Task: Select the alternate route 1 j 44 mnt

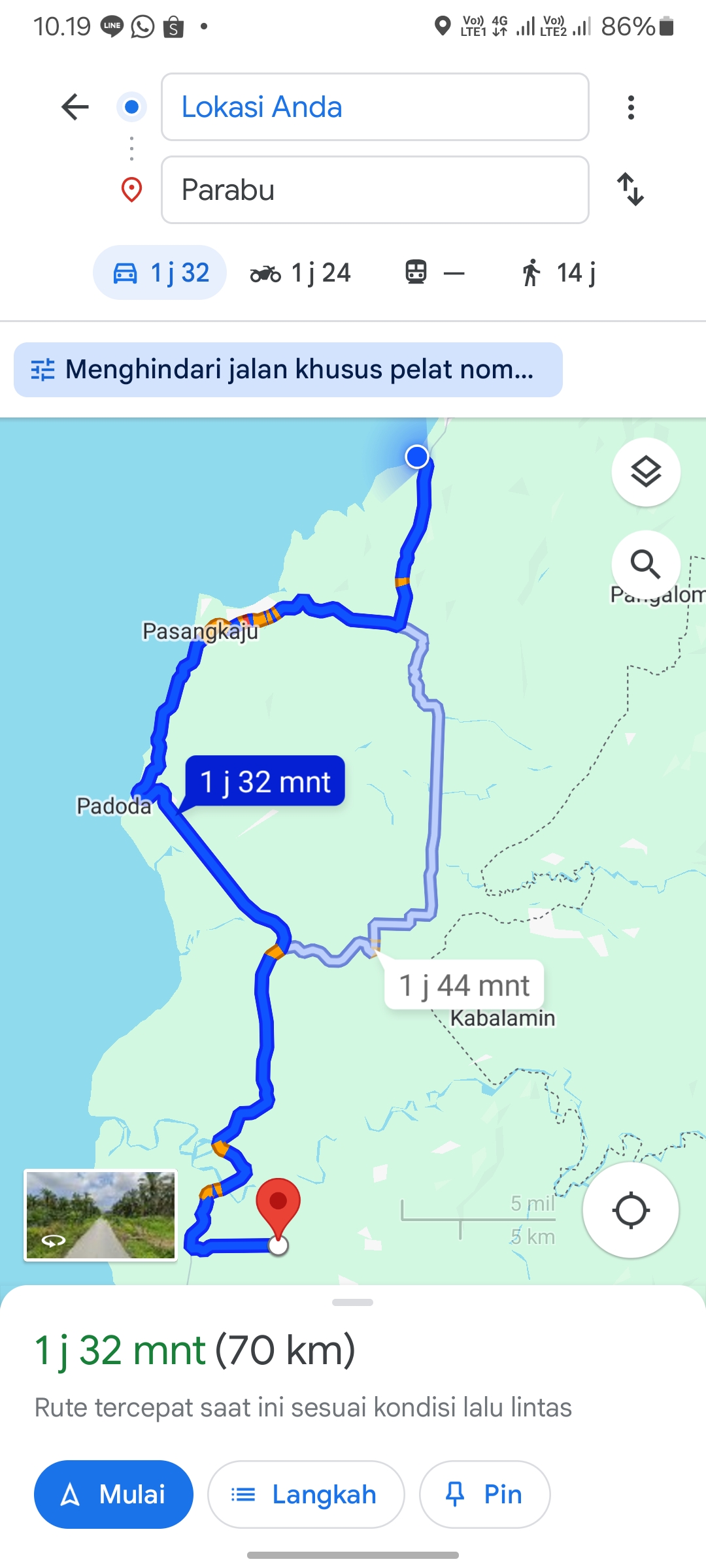Action: tap(465, 985)
